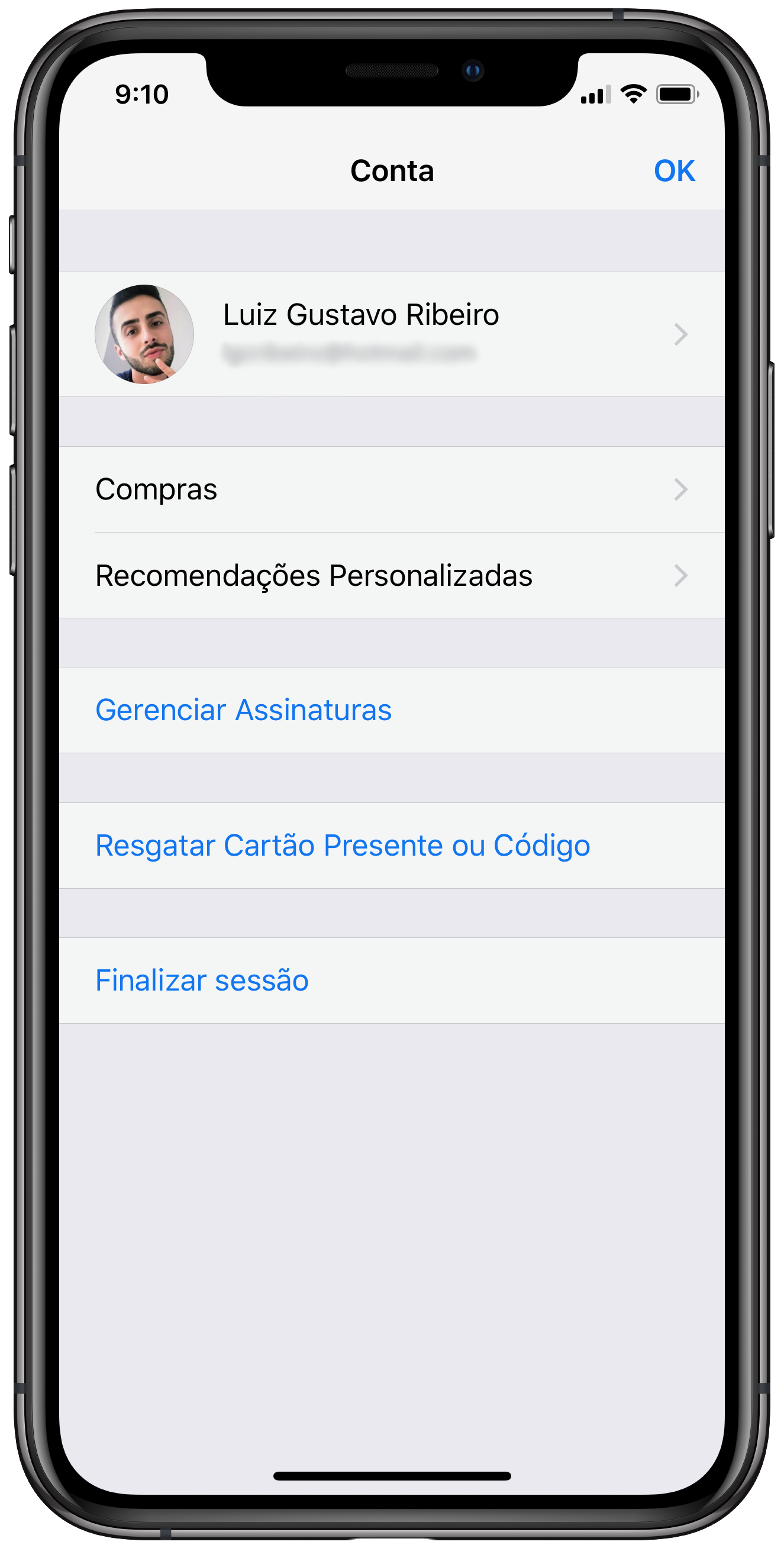Tap Finalizar sessão to sign out
The image size is (784, 1548).
tap(392, 981)
